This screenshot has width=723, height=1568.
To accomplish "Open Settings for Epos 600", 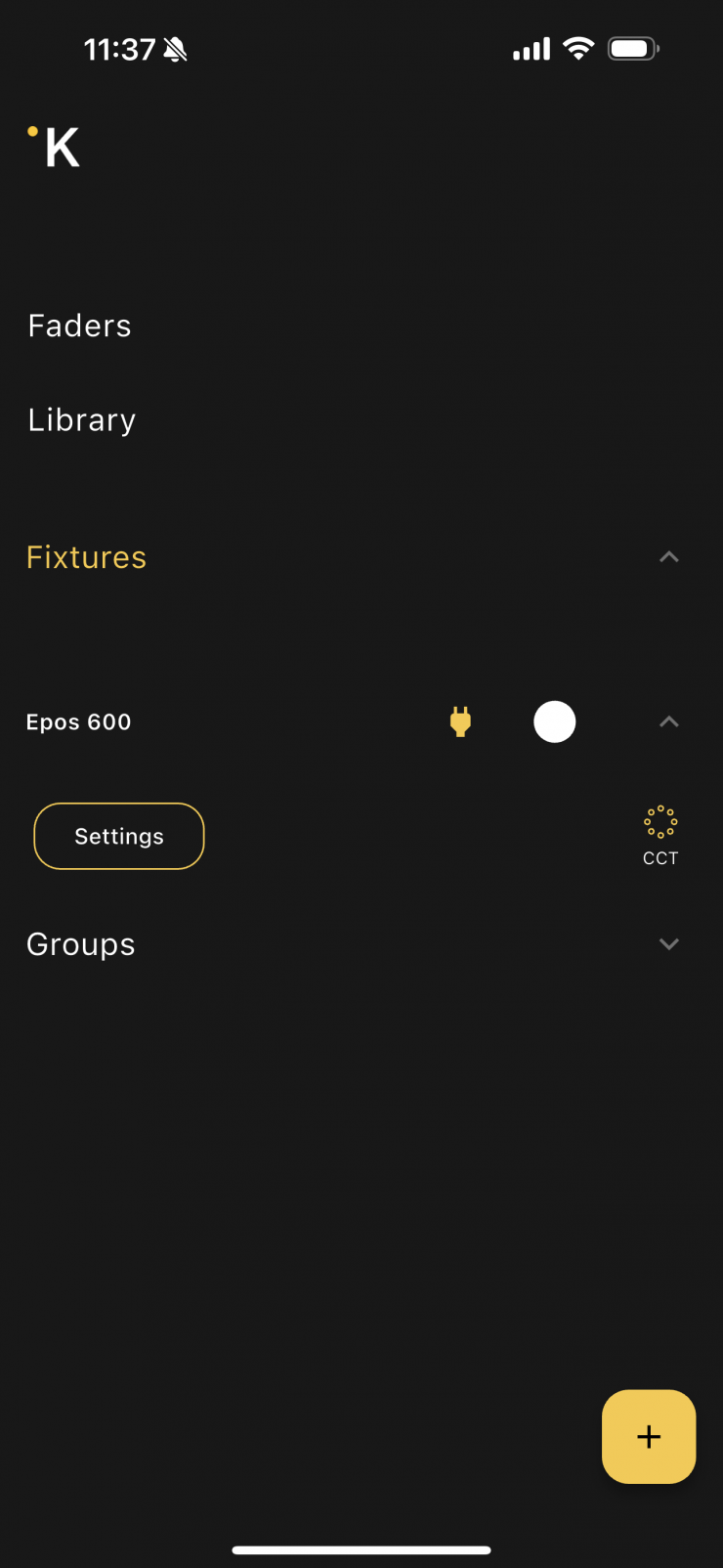I will tap(119, 837).
